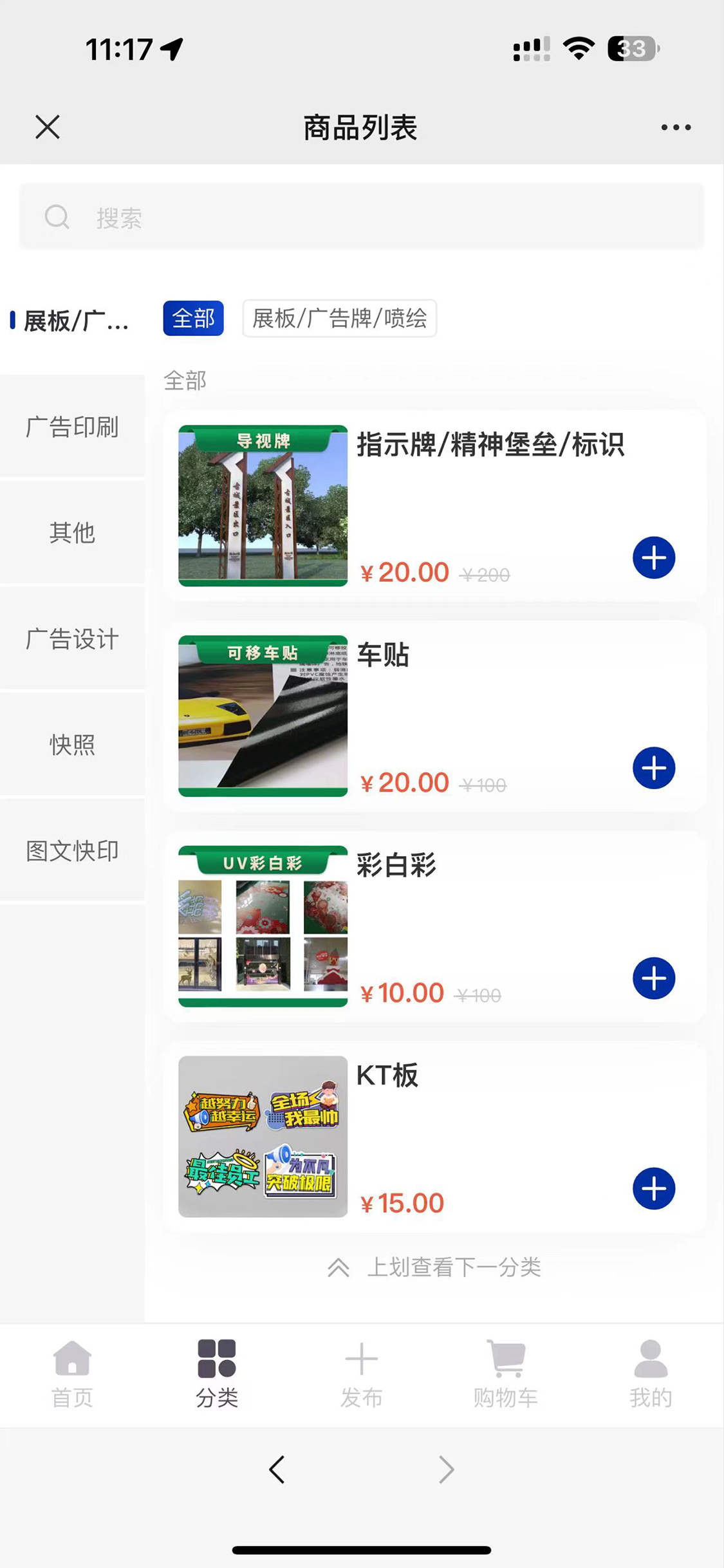The image size is (724, 1568).
Task: Select the 广告印刷 category
Action: click(72, 427)
